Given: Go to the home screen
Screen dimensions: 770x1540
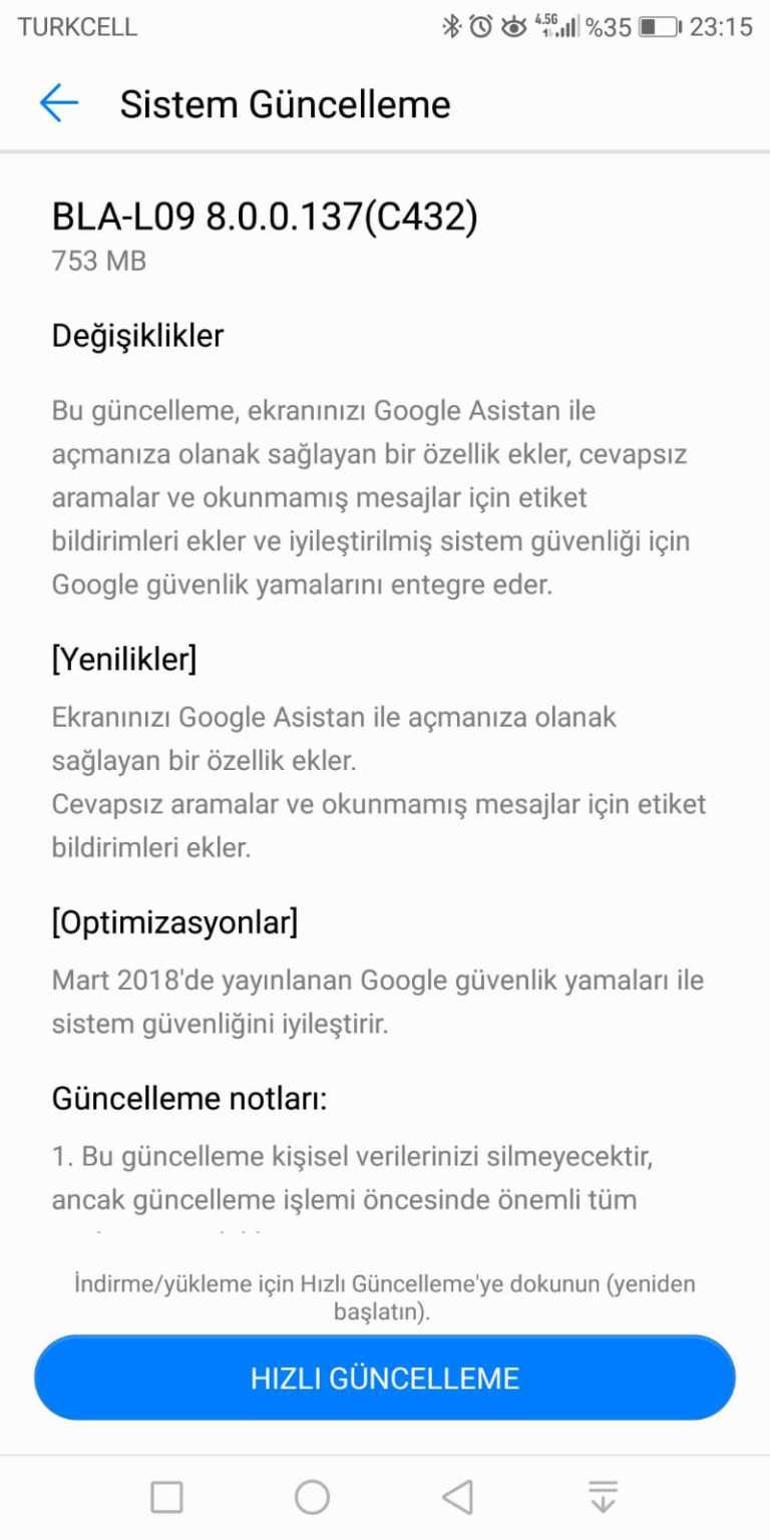Looking at the screenshot, I should (312, 1497).
